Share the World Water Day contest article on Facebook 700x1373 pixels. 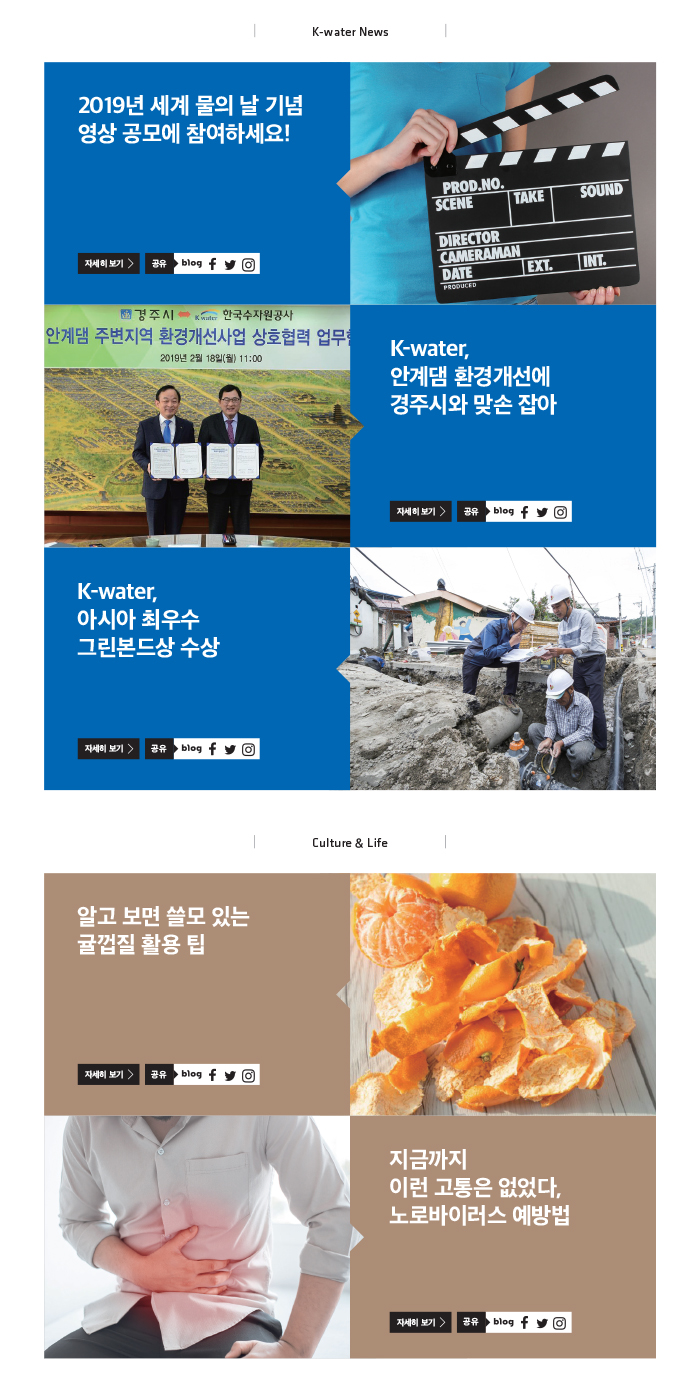pyautogui.click(x=213, y=265)
